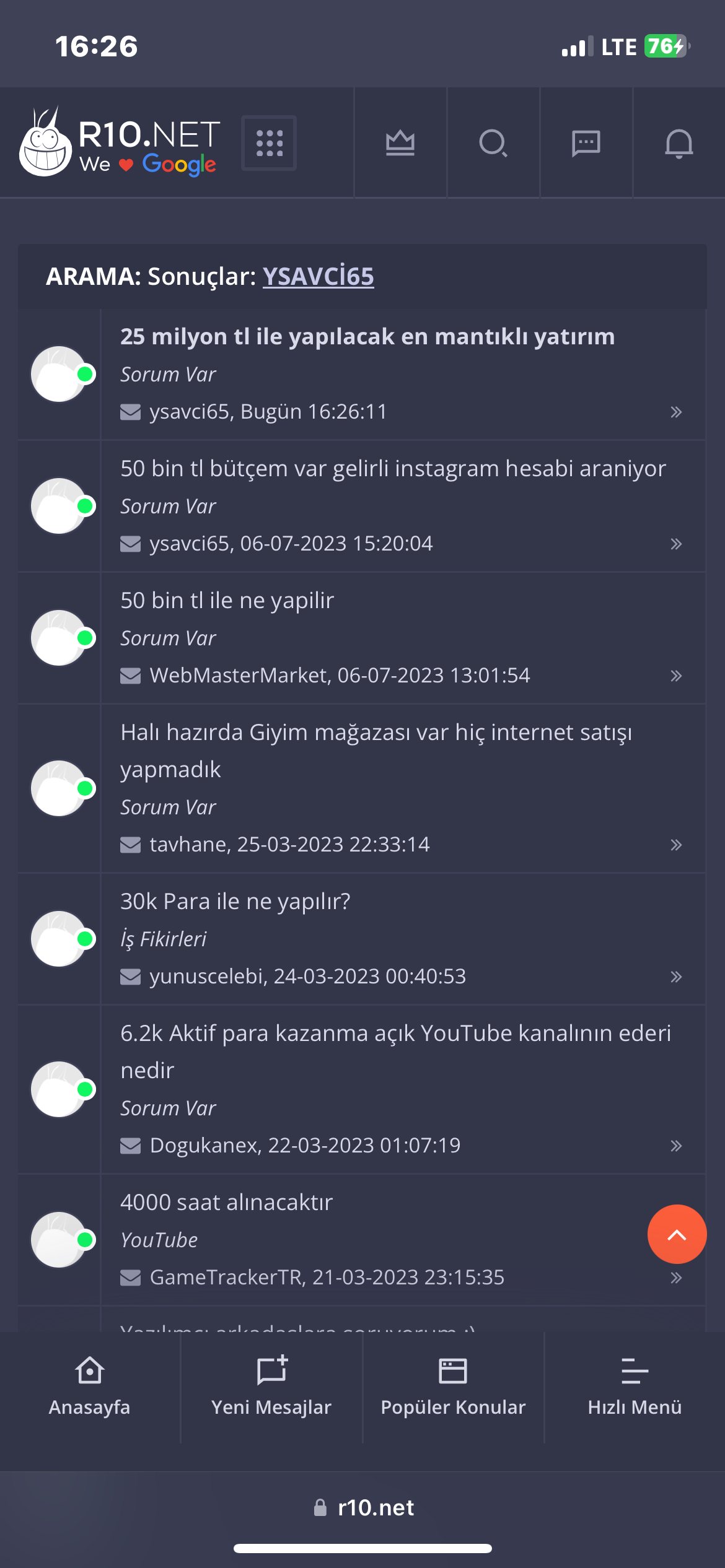This screenshot has height=1568, width=725.
Task: Open the Giyim mağazası thread
Action: (x=376, y=751)
